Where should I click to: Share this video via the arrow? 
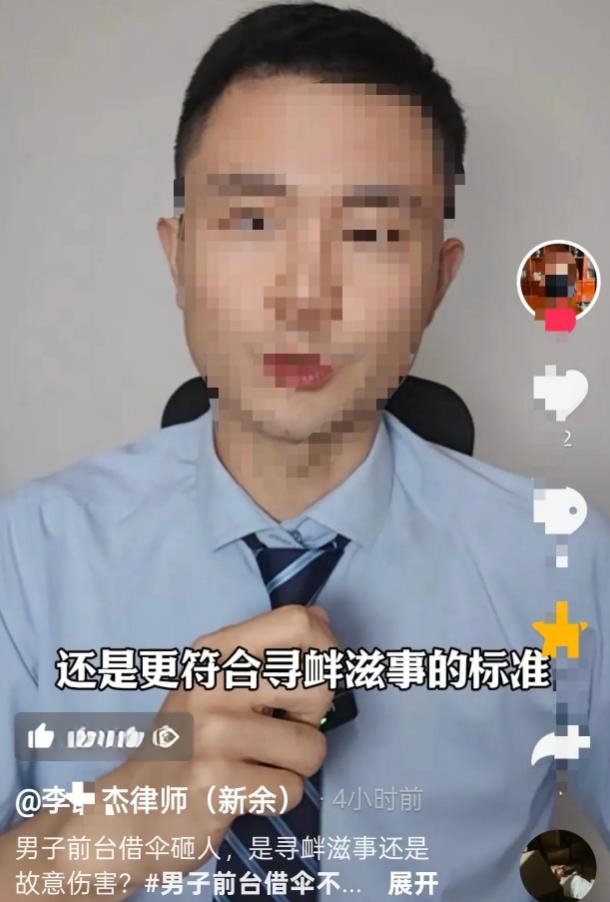[559, 746]
